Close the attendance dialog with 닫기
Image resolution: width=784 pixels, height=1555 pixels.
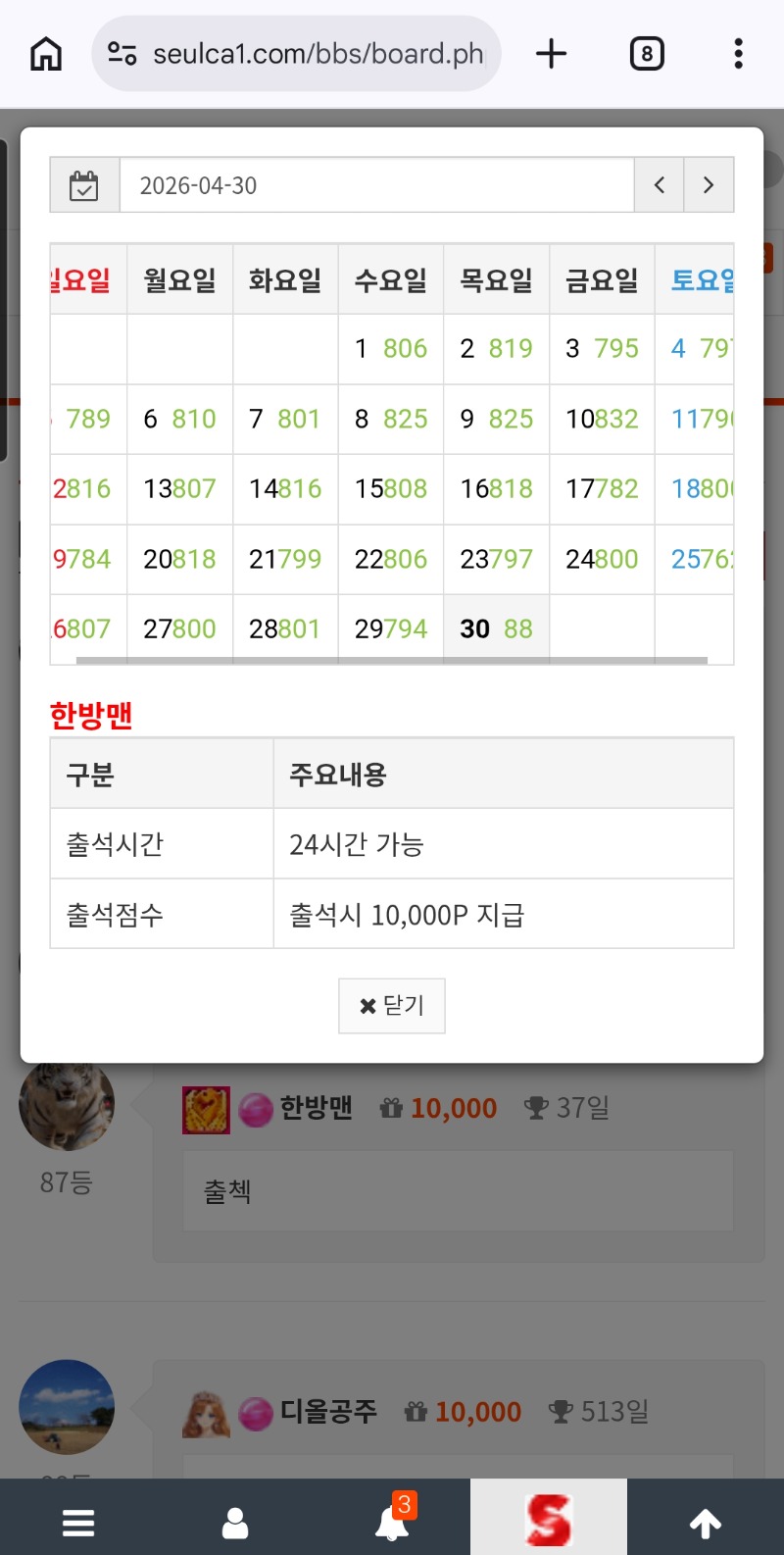point(392,1006)
